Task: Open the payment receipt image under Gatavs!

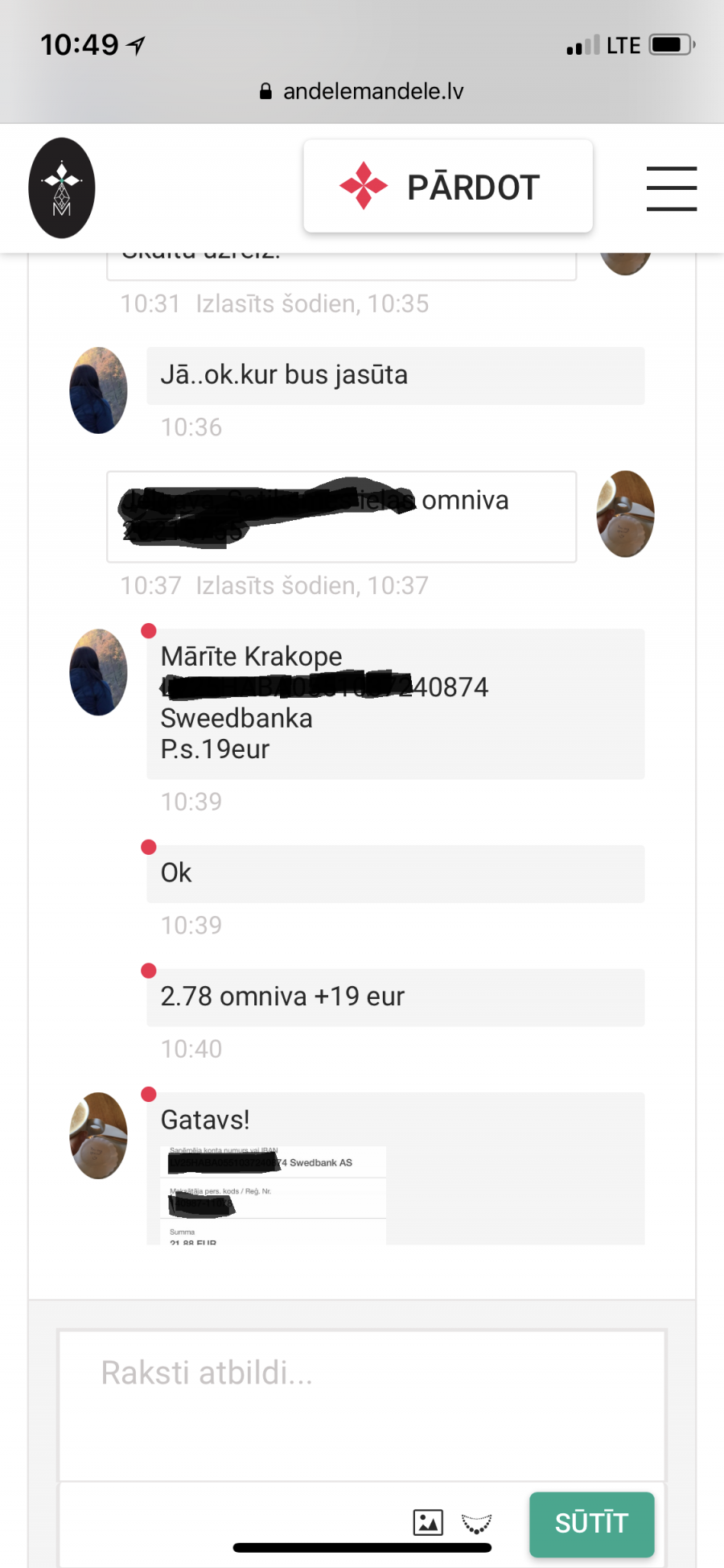Action: tap(274, 1195)
